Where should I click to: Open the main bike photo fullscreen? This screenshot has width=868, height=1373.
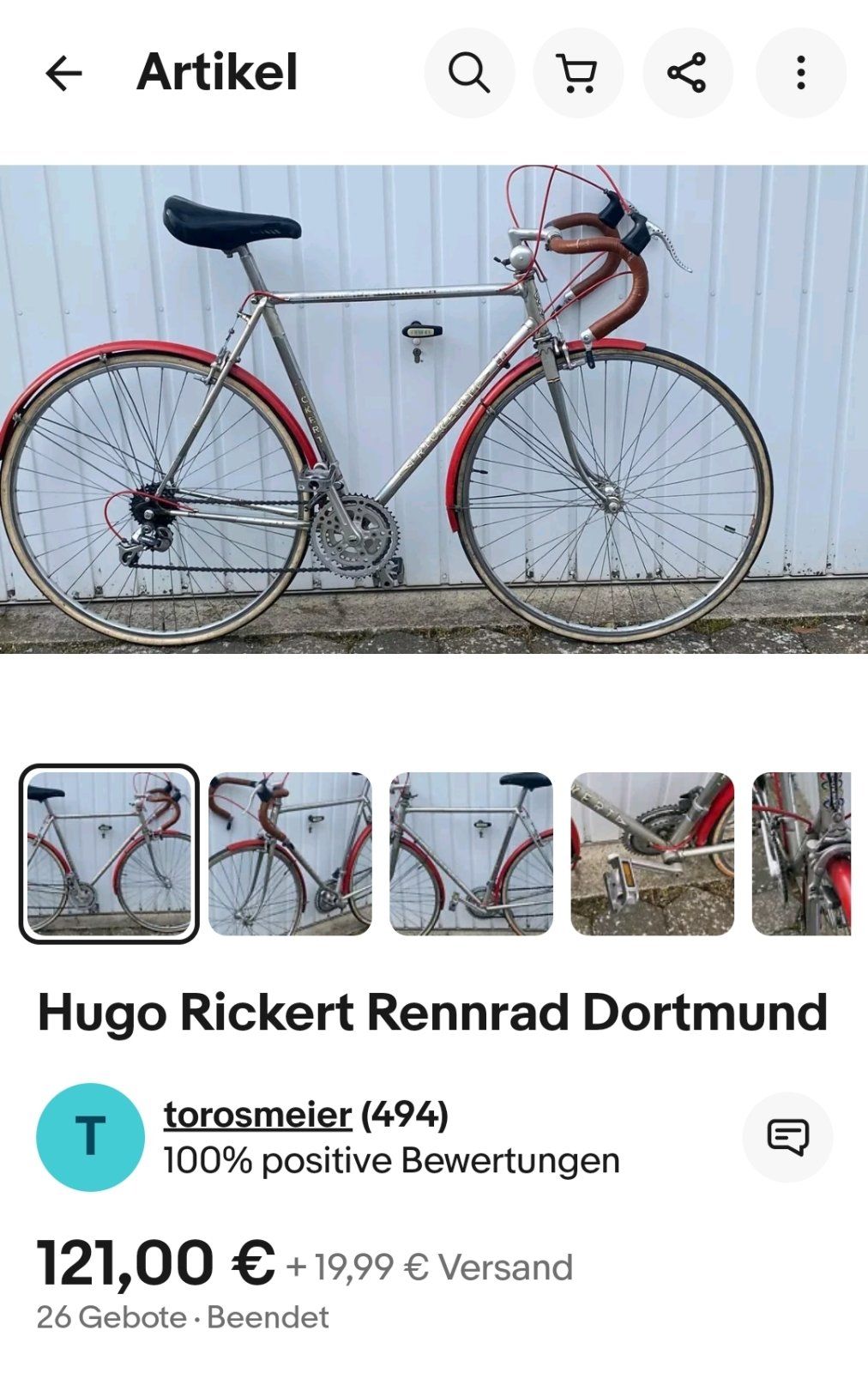tap(434, 408)
